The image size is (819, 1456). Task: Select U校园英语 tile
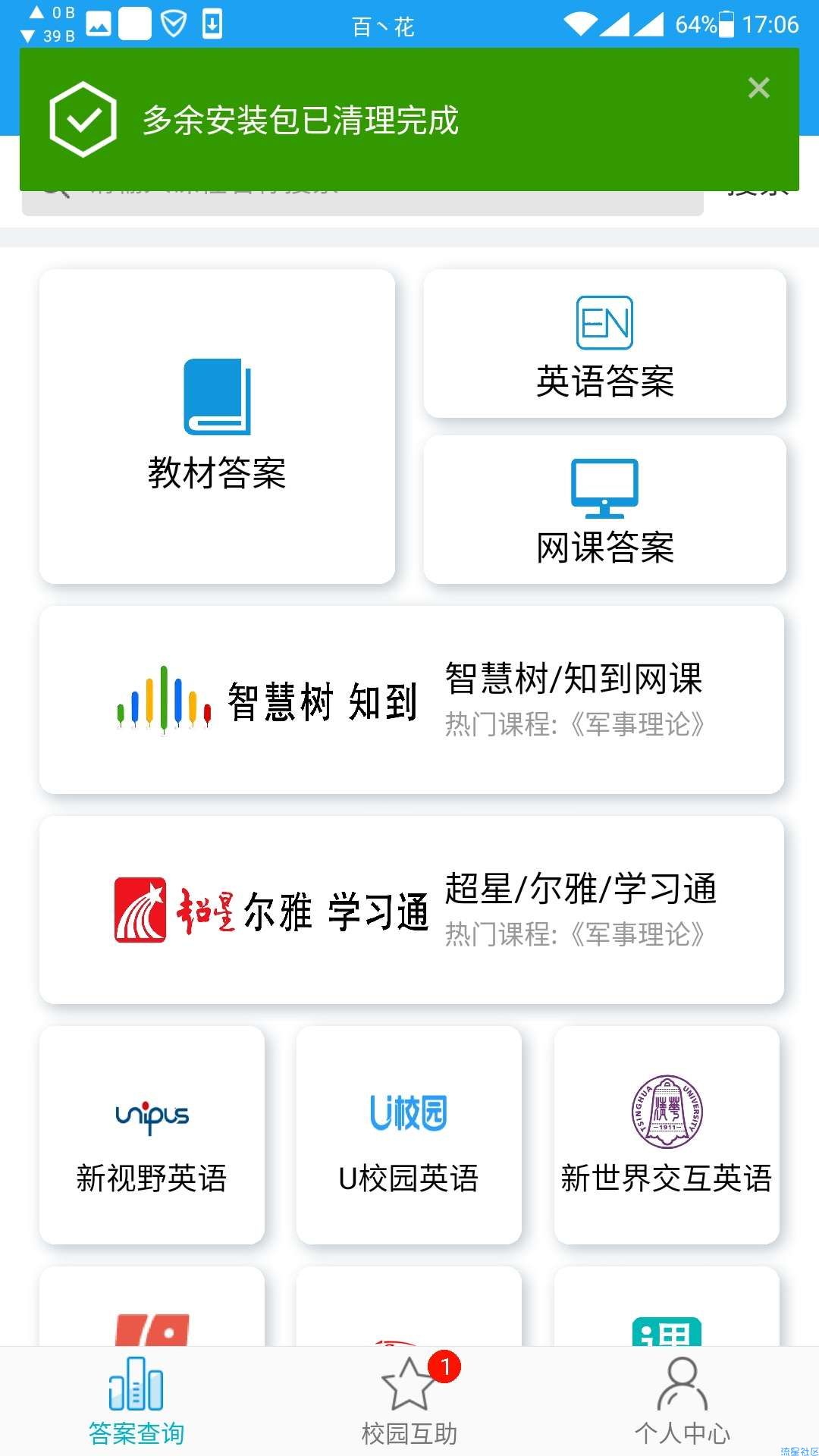click(409, 1135)
